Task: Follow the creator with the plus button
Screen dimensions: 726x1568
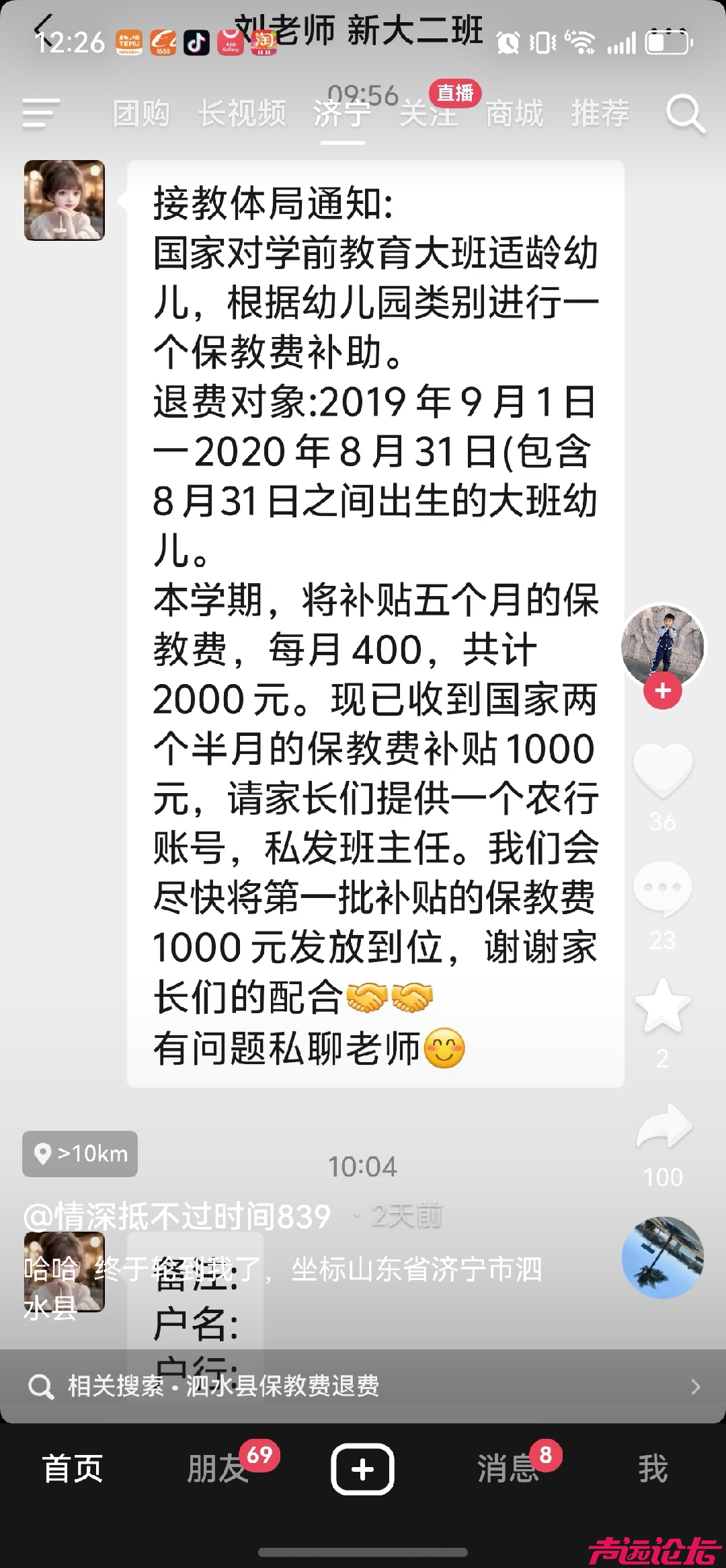Action: point(663,690)
